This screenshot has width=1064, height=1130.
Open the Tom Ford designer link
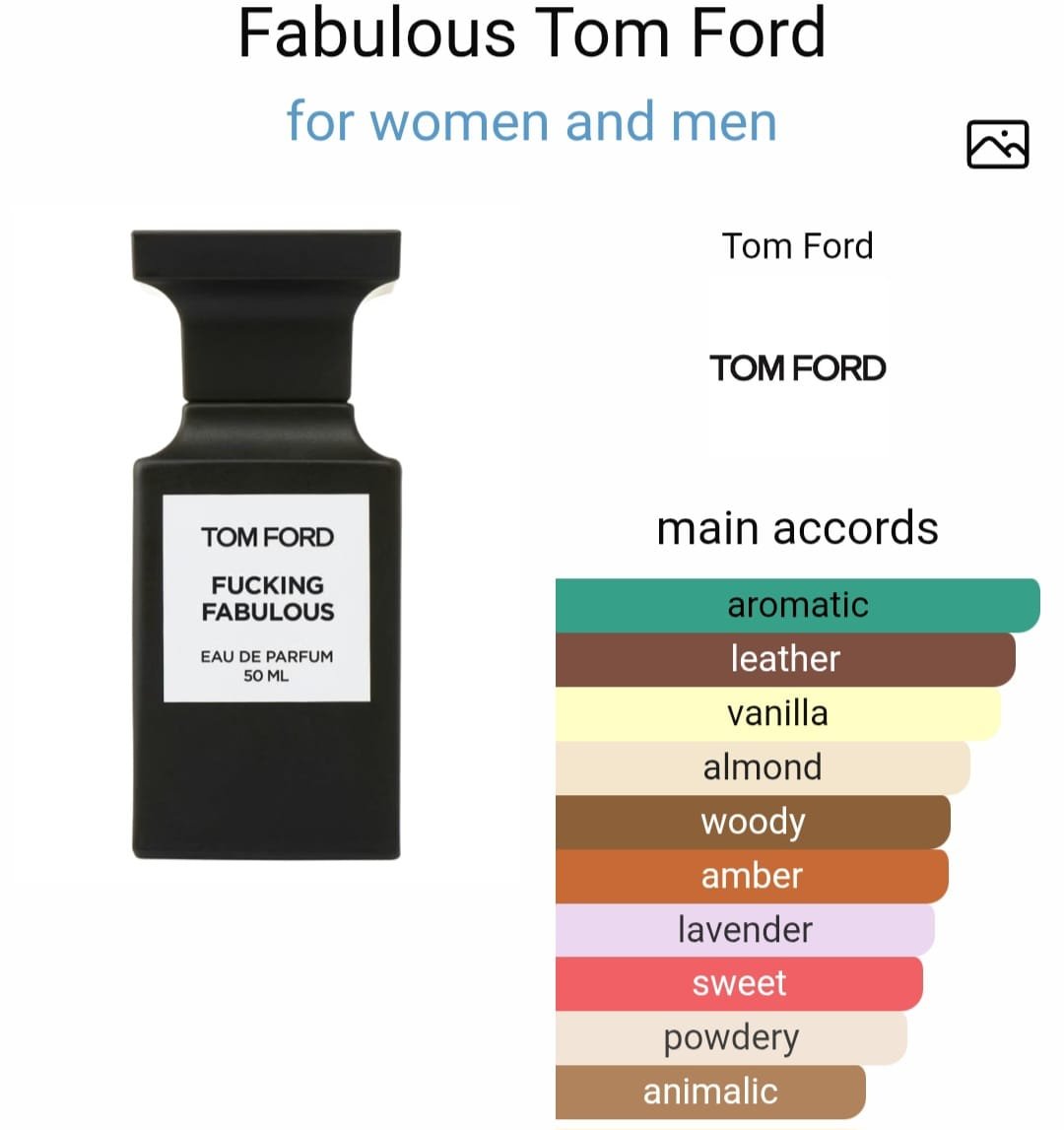pos(797,246)
